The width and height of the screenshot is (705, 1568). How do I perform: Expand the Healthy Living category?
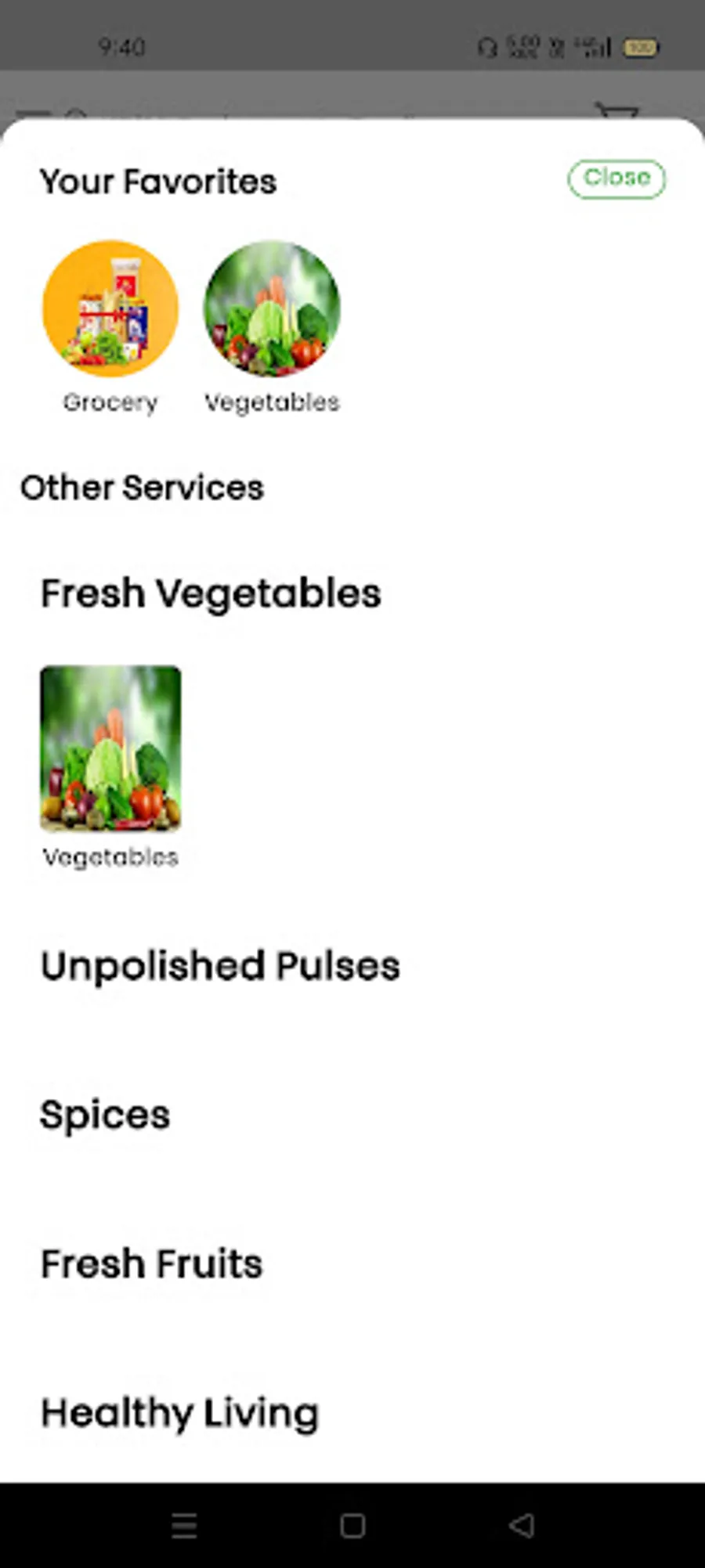[x=179, y=1413]
